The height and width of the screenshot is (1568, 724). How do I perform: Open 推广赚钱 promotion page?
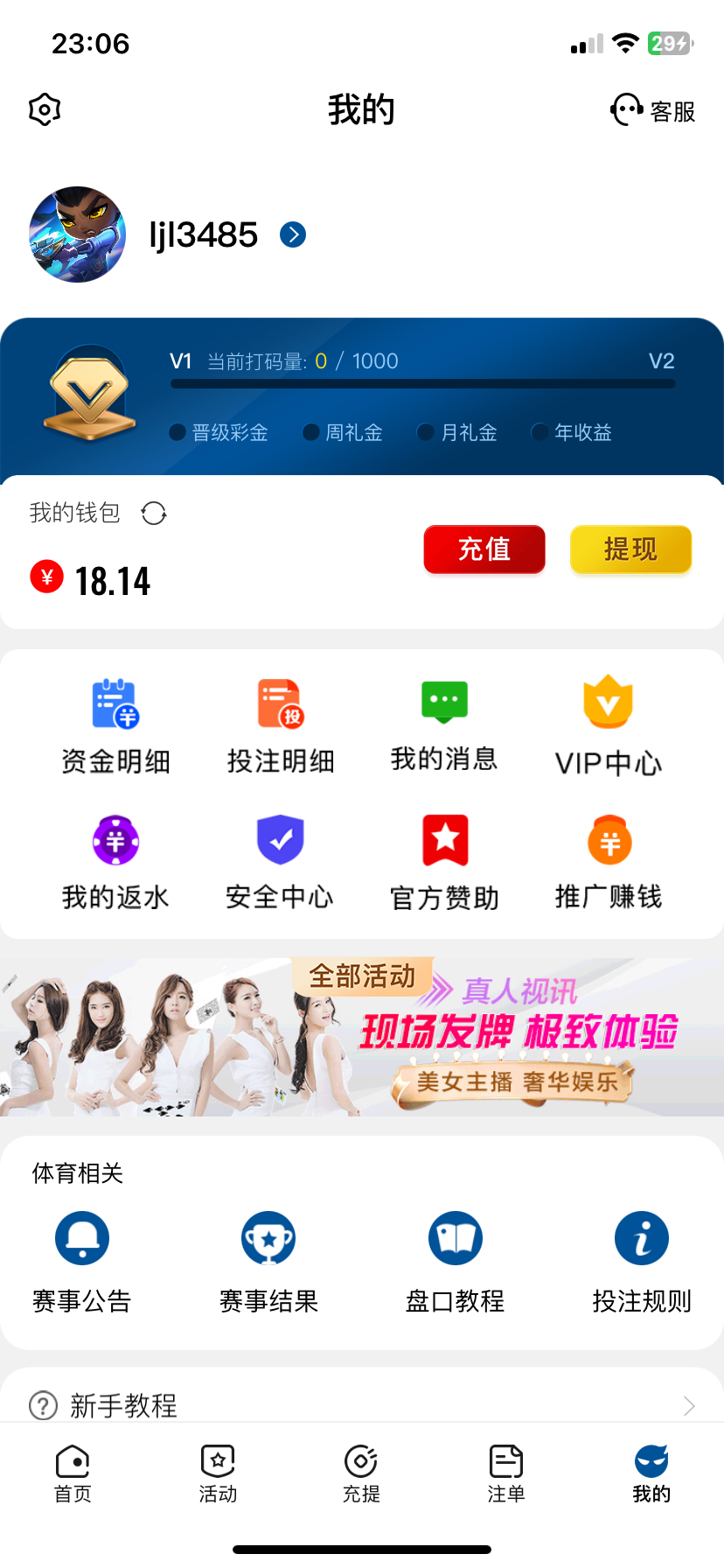point(609,863)
